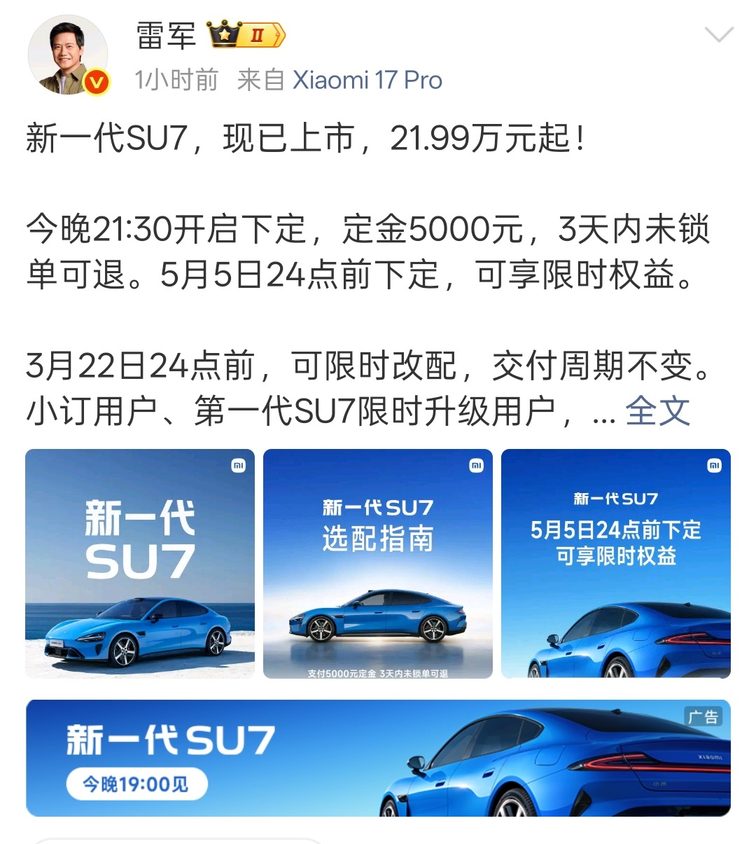The height and width of the screenshot is (844, 756).
Task: Open 雷军's profile avatar
Action: (x=67, y=56)
